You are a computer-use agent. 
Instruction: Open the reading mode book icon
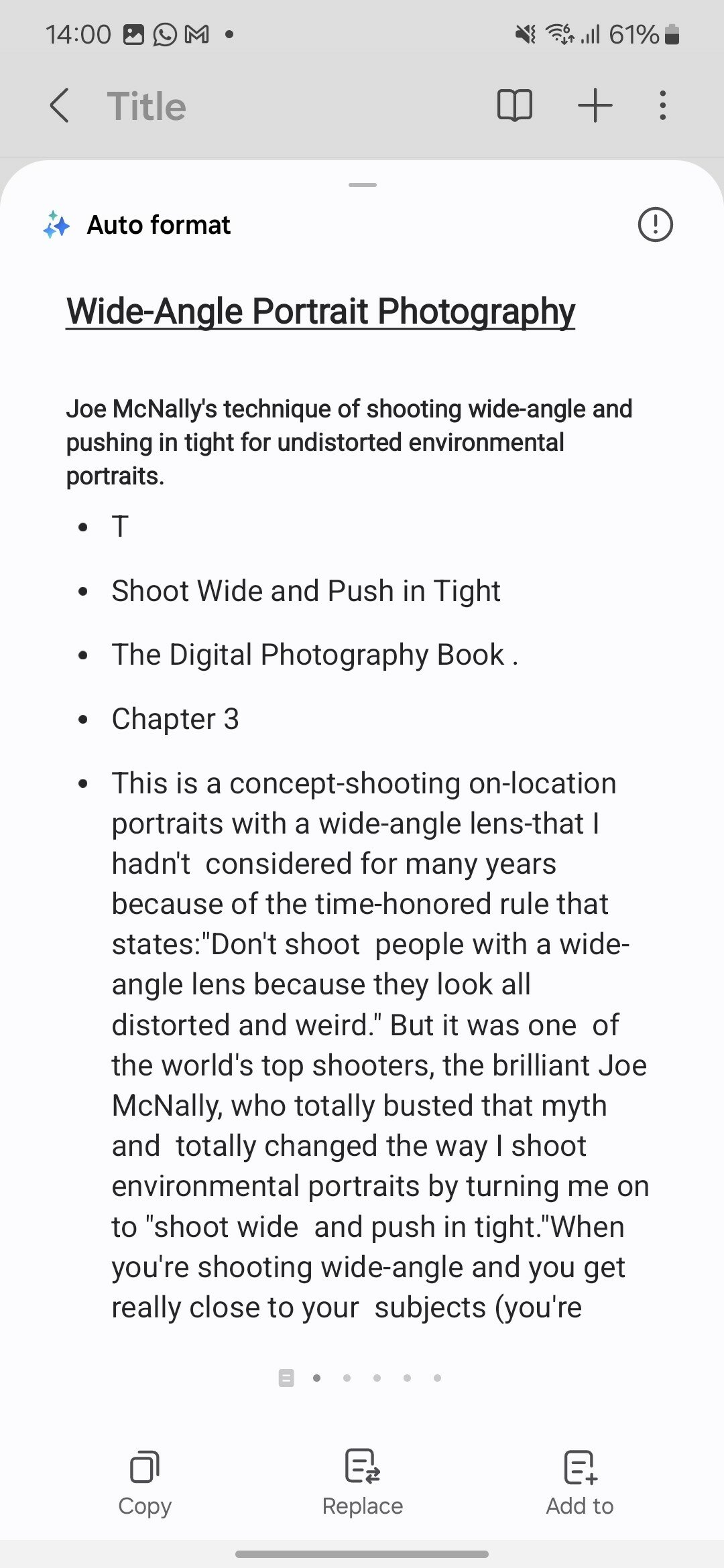pyautogui.click(x=515, y=106)
